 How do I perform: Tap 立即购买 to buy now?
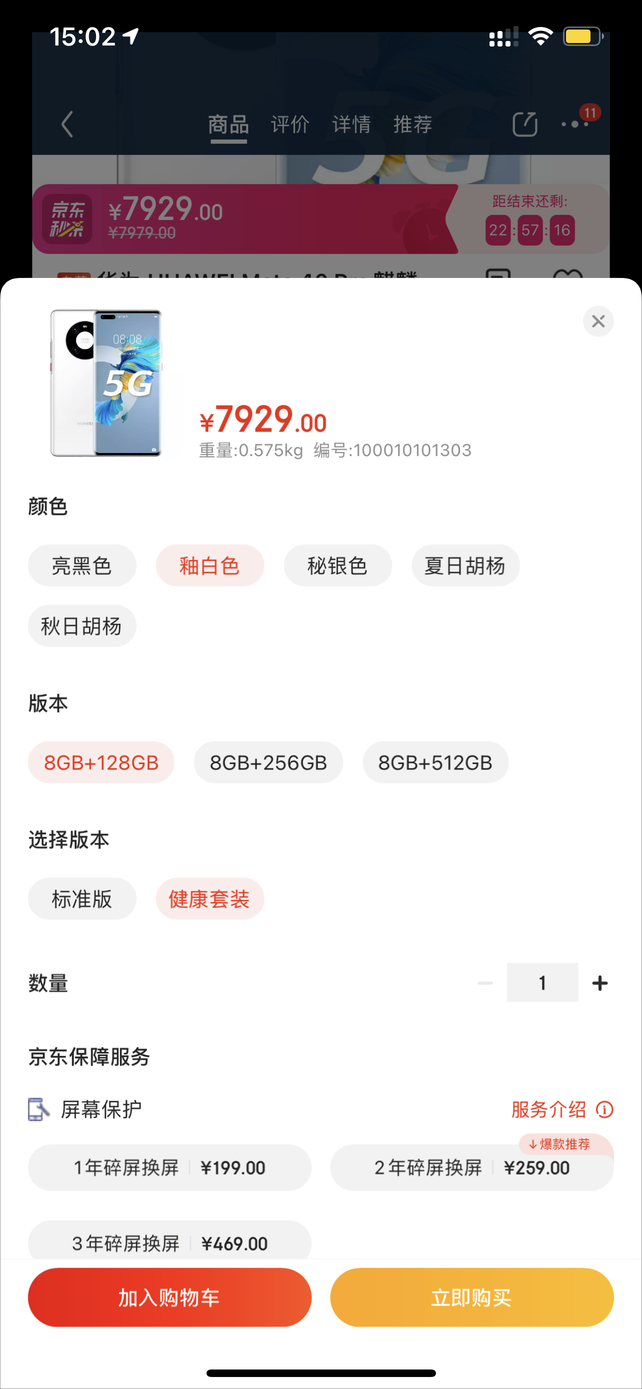tap(471, 1298)
